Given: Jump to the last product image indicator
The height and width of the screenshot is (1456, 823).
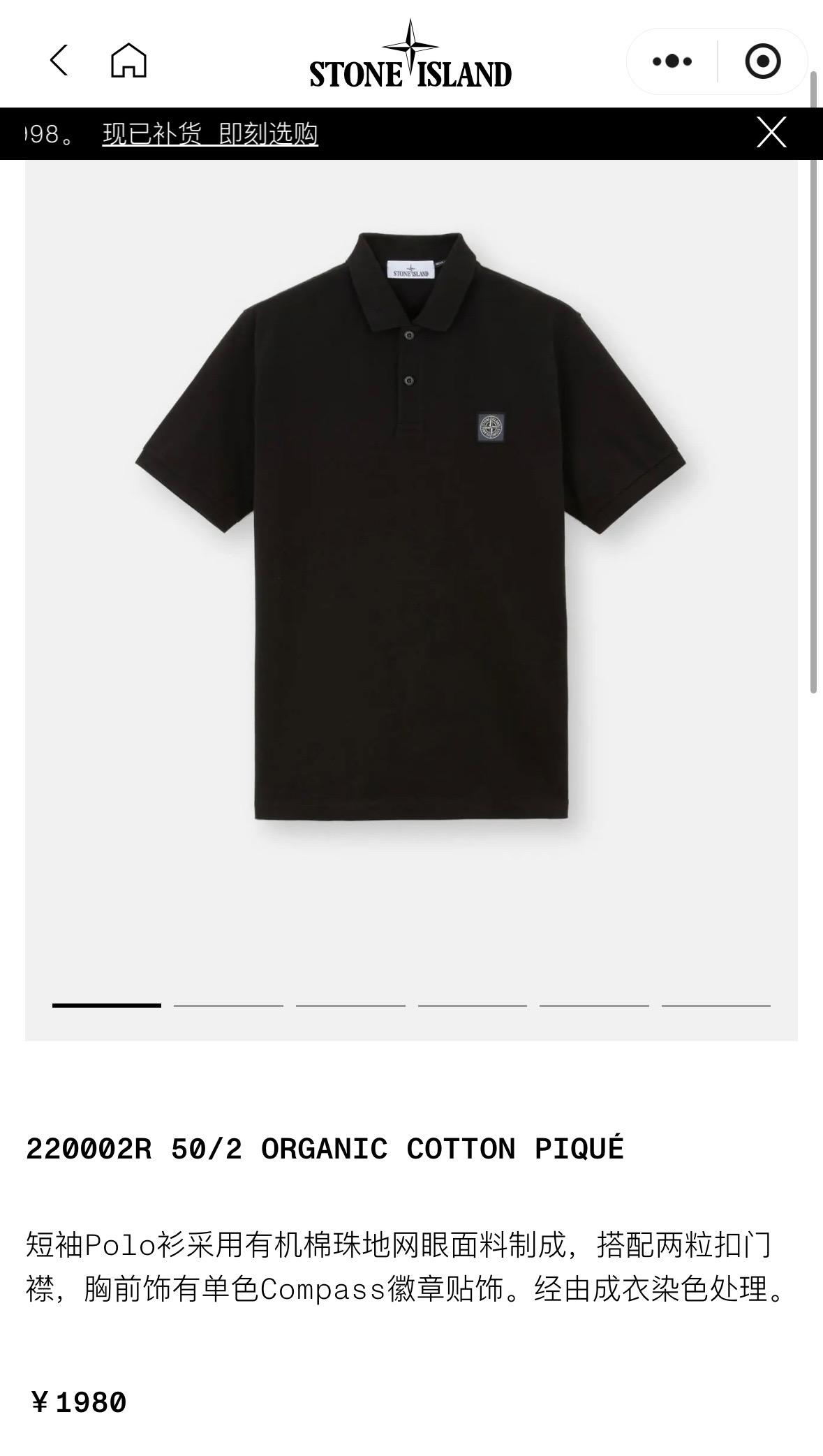Looking at the screenshot, I should point(716,1006).
